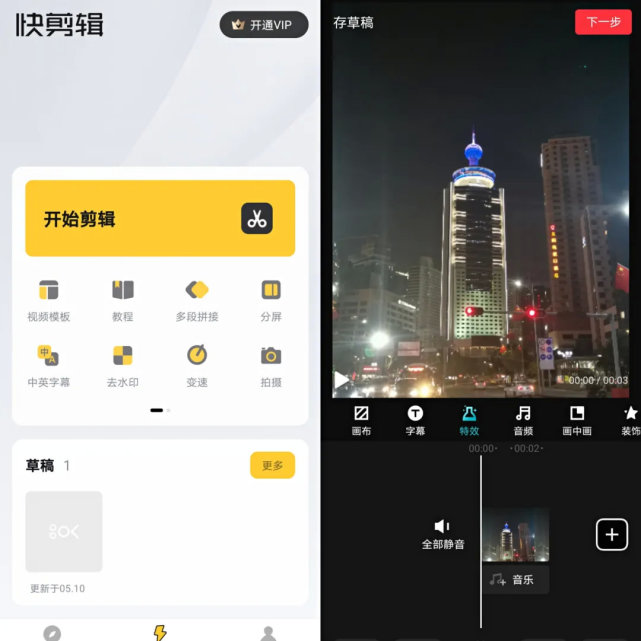641x641 pixels.
Task: View more drafts via 更多
Action: [272, 465]
